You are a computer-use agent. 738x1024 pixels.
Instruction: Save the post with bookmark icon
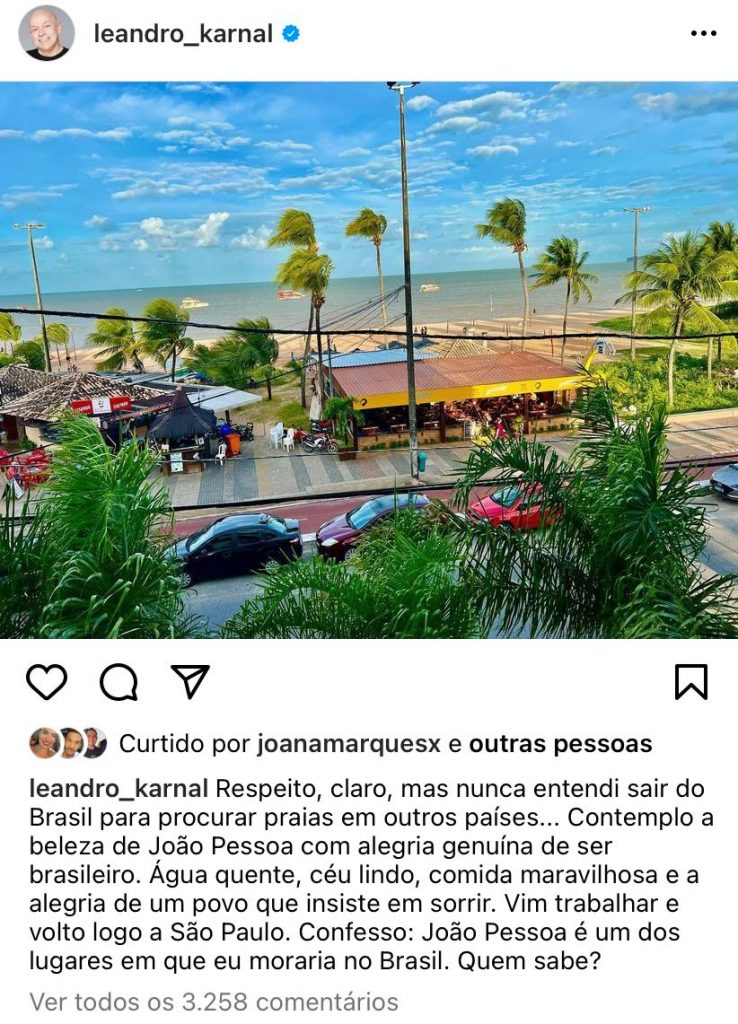click(x=690, y=681)
